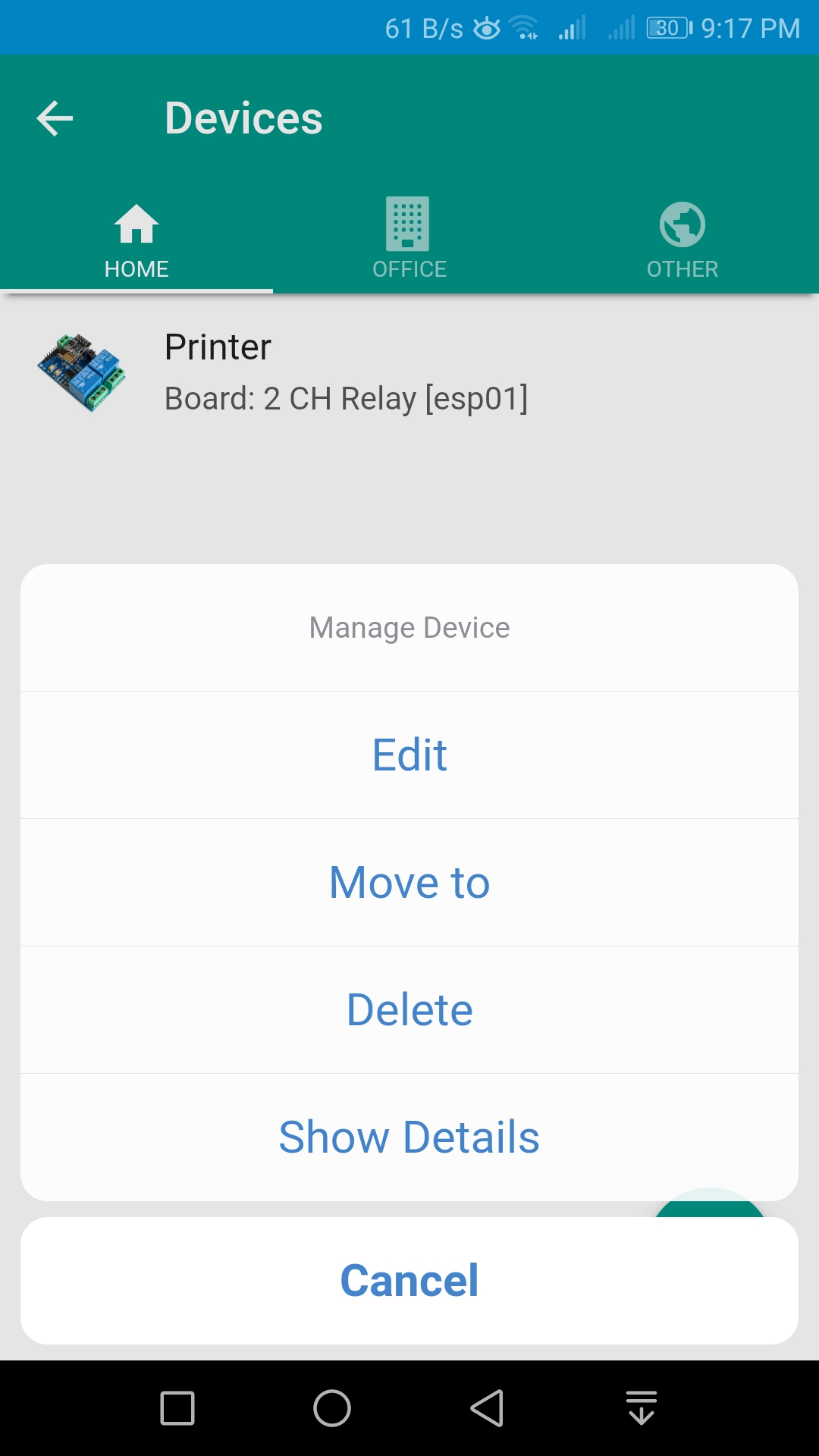Switch to the Office tab
This screenshot has width=819, height=1456.
[x=409, y=238]
